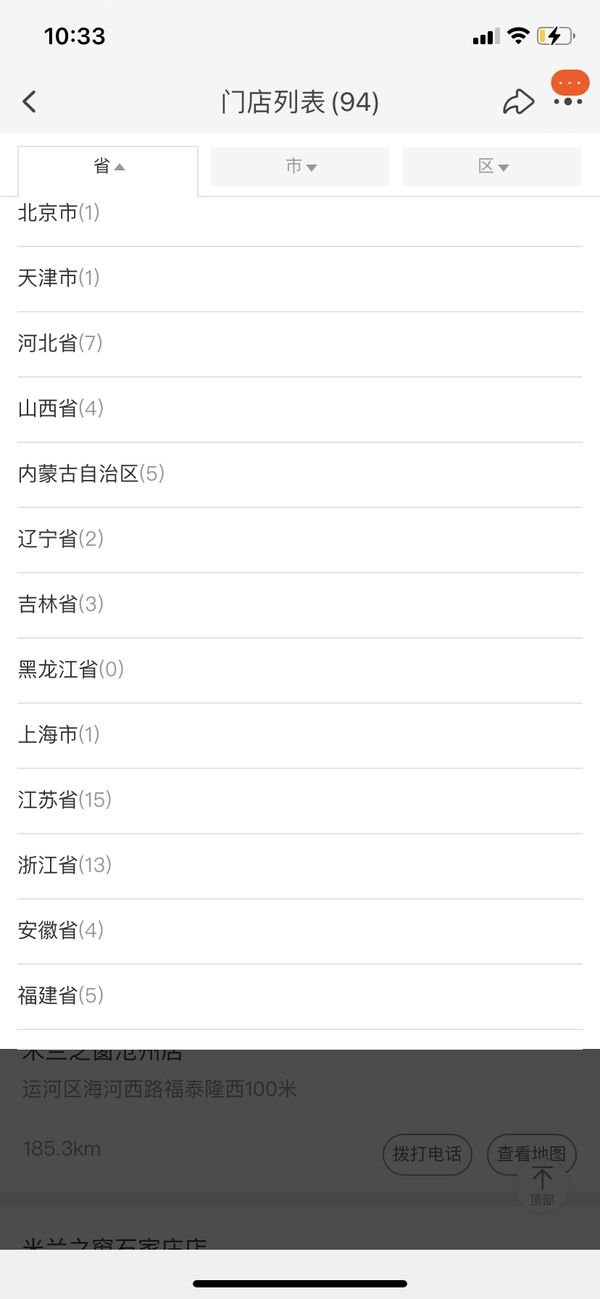Select 江苏省 with 15 stores
600x1299 pixels.
tap(65, 800)
